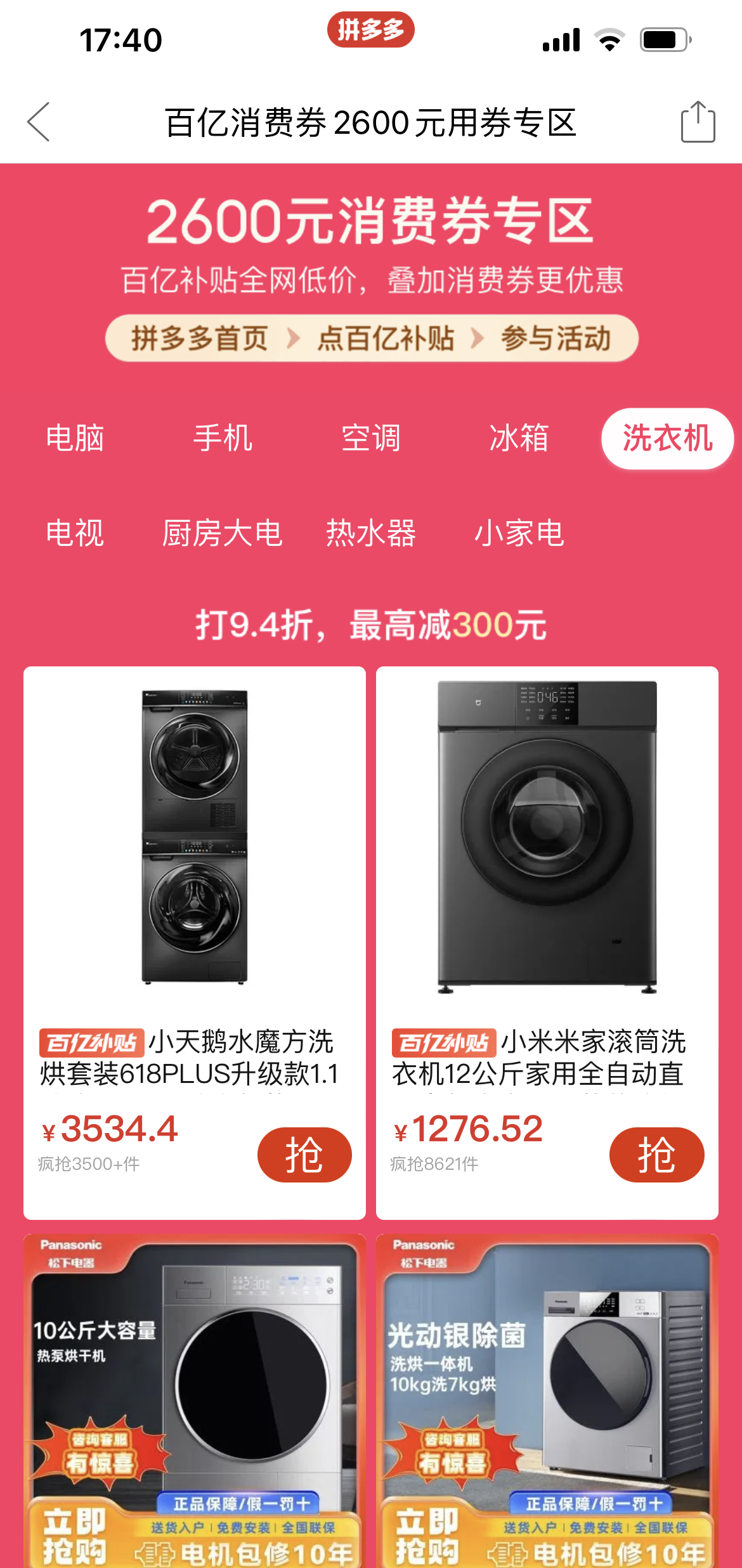The height and width of the screenshot is (1568, 742).
Task: Switch to the 手机 category
Action: click(223, 438)
